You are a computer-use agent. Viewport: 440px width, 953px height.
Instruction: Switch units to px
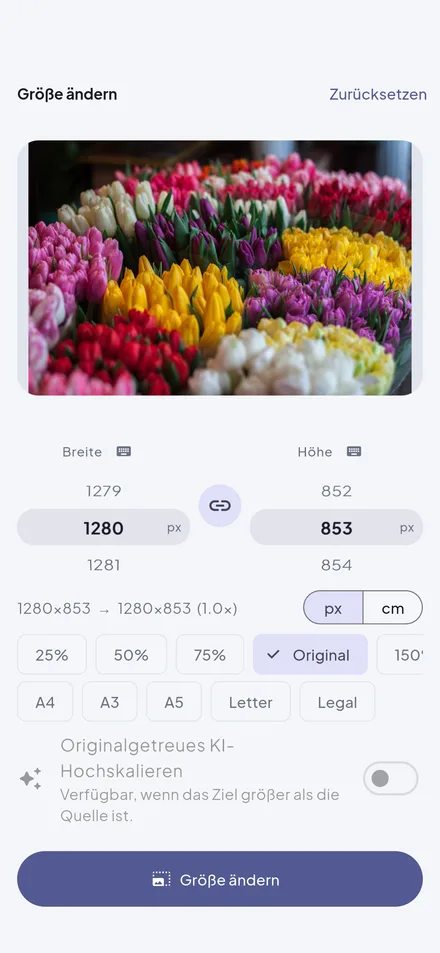tap(333, 608)
